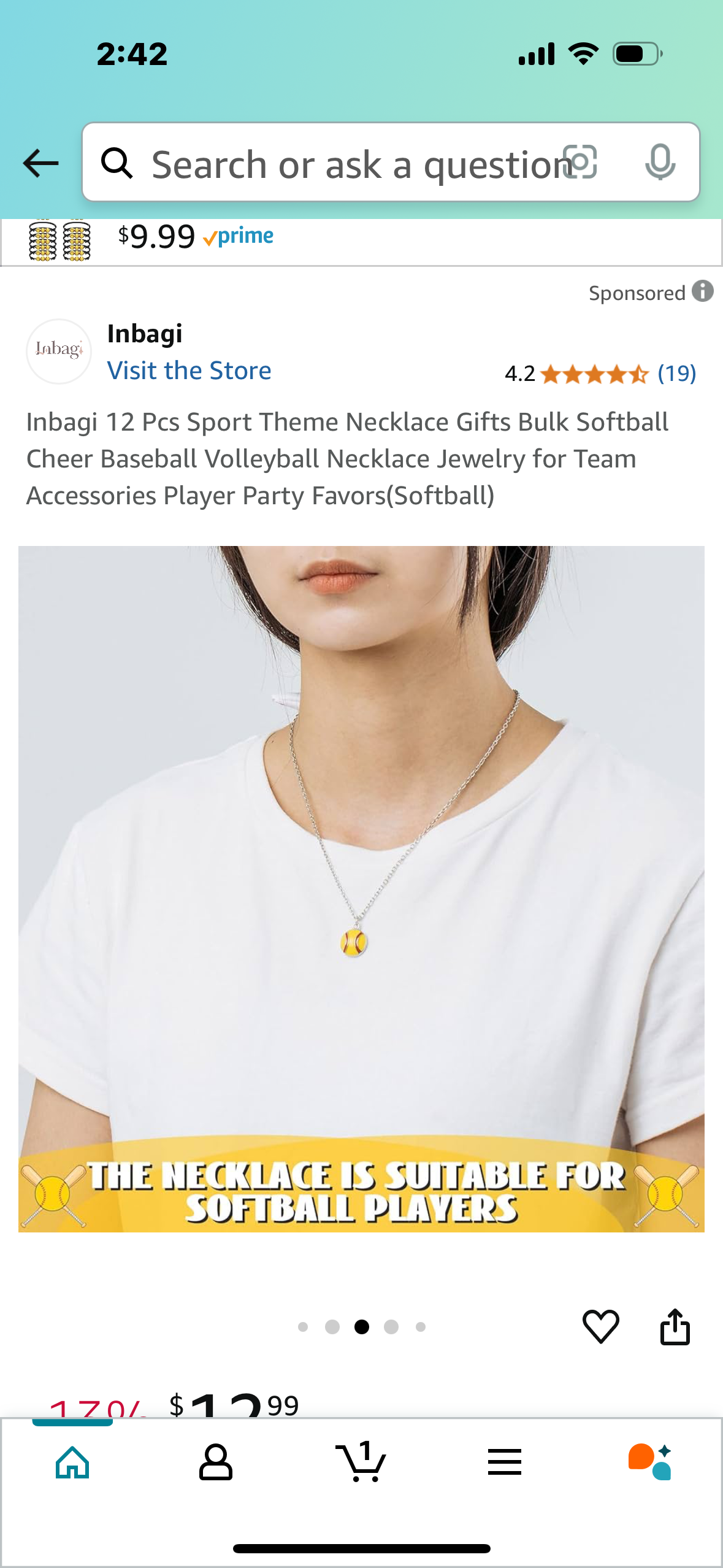Image resolution: width=723 pixels, height=1568 pixels.
Task: Go to the Home tab
Action: [x=72, y=1462]
